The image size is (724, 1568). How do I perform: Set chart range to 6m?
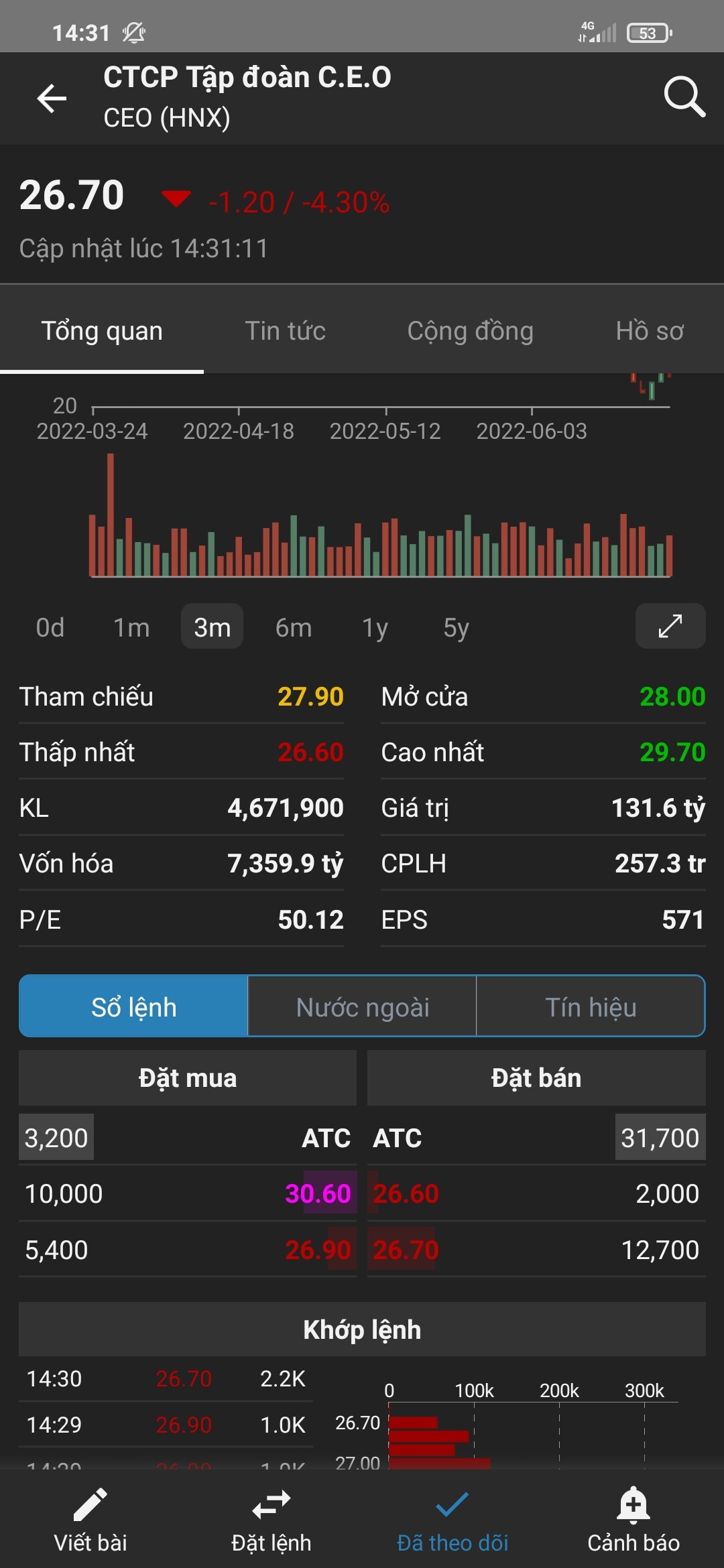(294, 628)
